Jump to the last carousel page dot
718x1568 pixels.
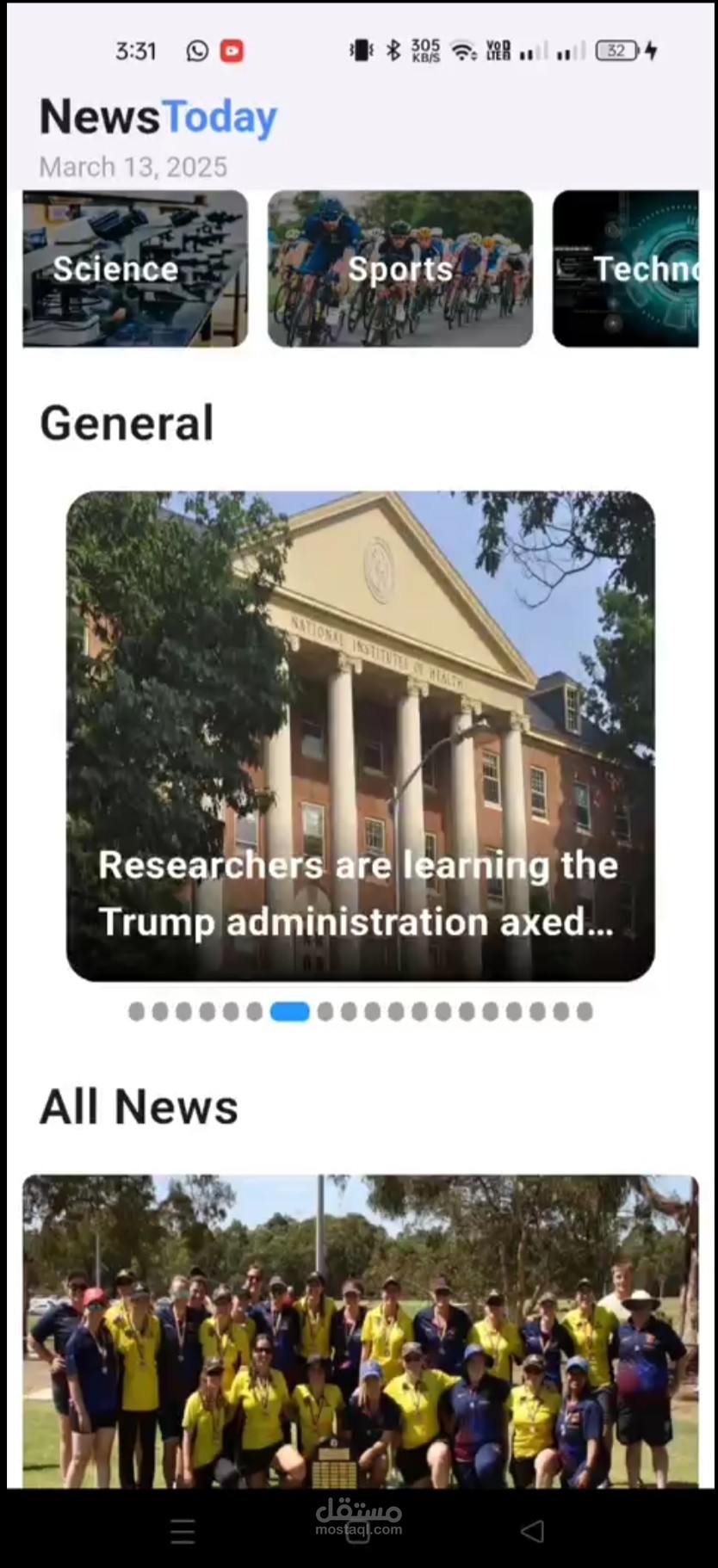[585, 1012]
